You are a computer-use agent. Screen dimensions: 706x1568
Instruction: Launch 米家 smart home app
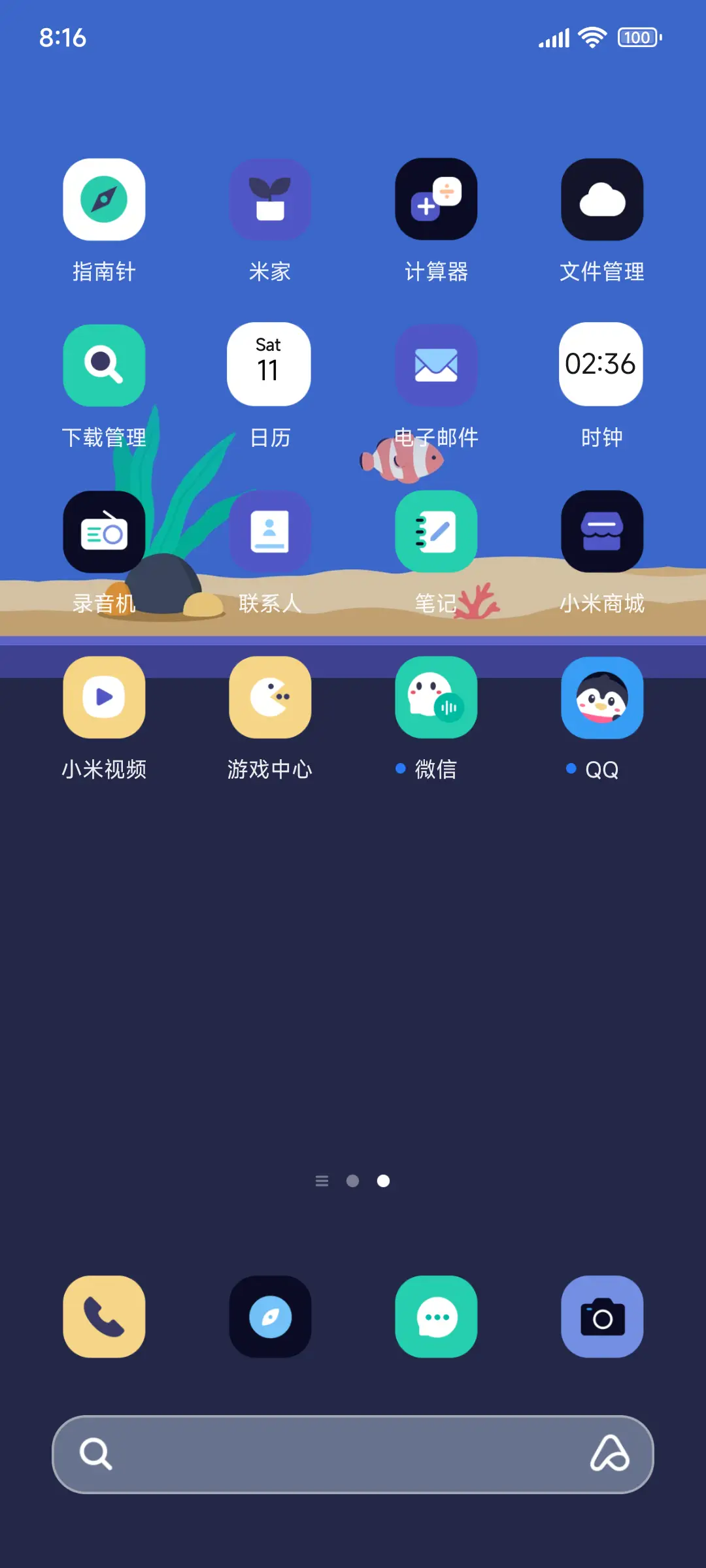270,199
